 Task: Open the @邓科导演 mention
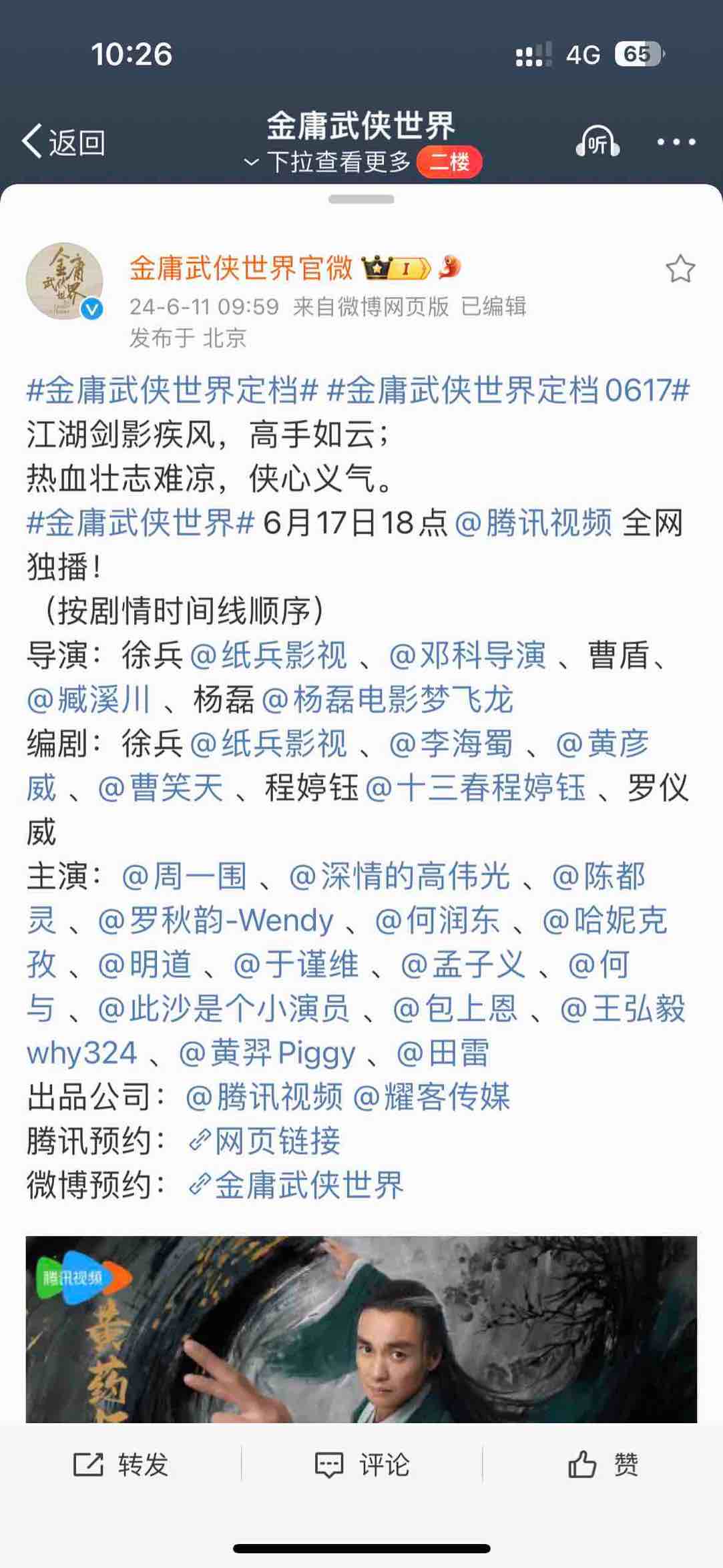coord(467,656)
